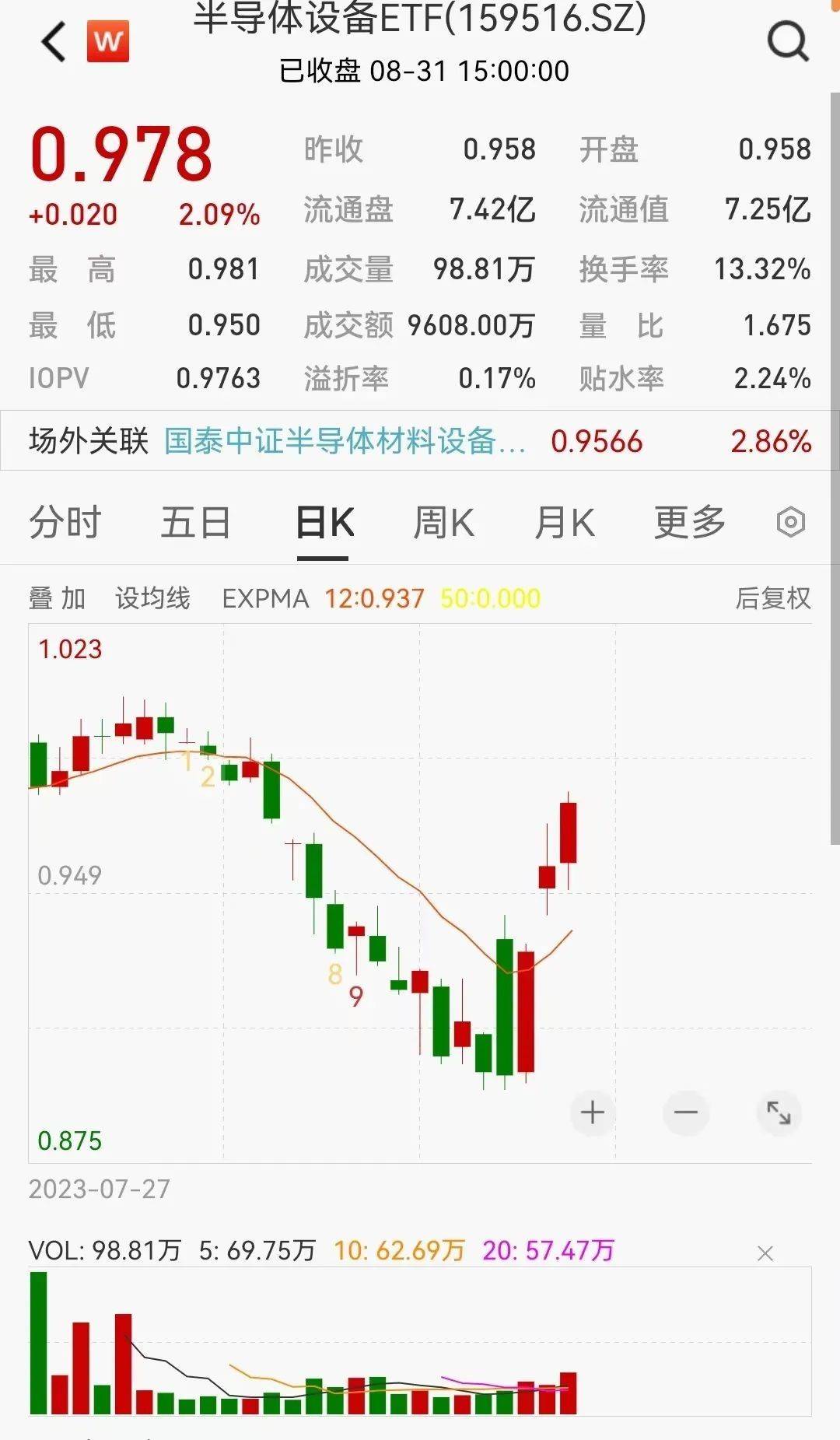Expand the chart to fullscreen
This screenshot has height=1440, width=840.
pos(779,1112)
